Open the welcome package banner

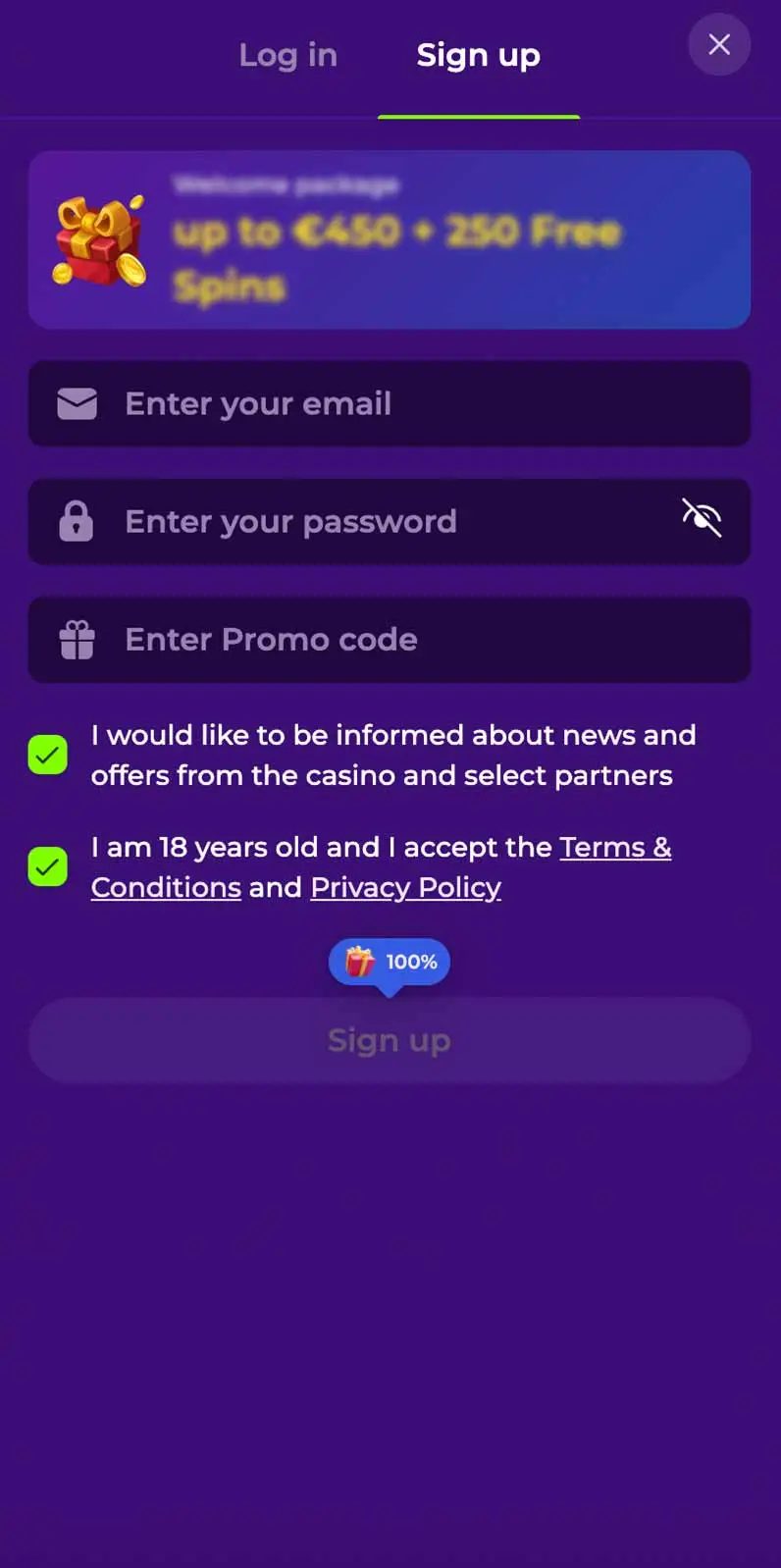[x=390, y=239]
